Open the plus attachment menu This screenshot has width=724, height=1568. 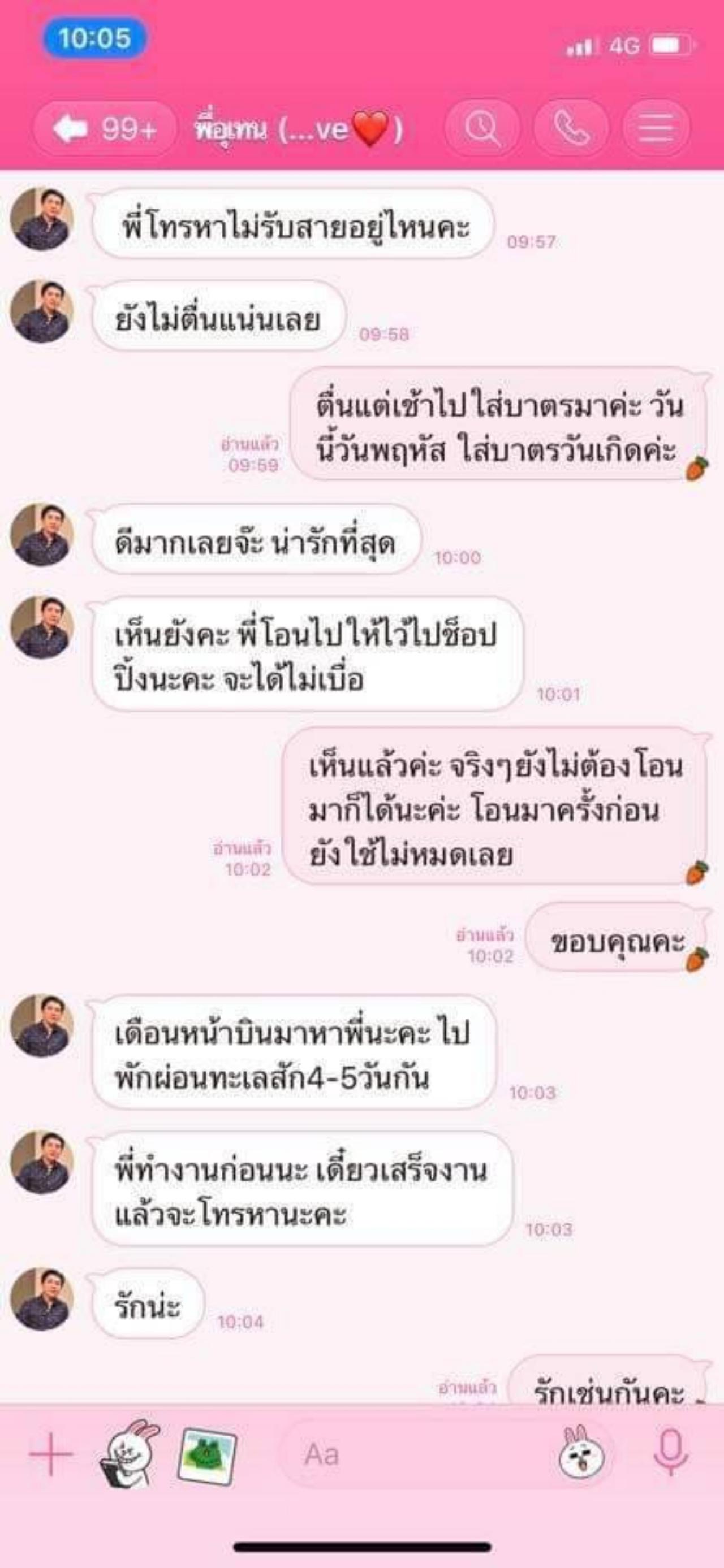(x=50, y=1455)
